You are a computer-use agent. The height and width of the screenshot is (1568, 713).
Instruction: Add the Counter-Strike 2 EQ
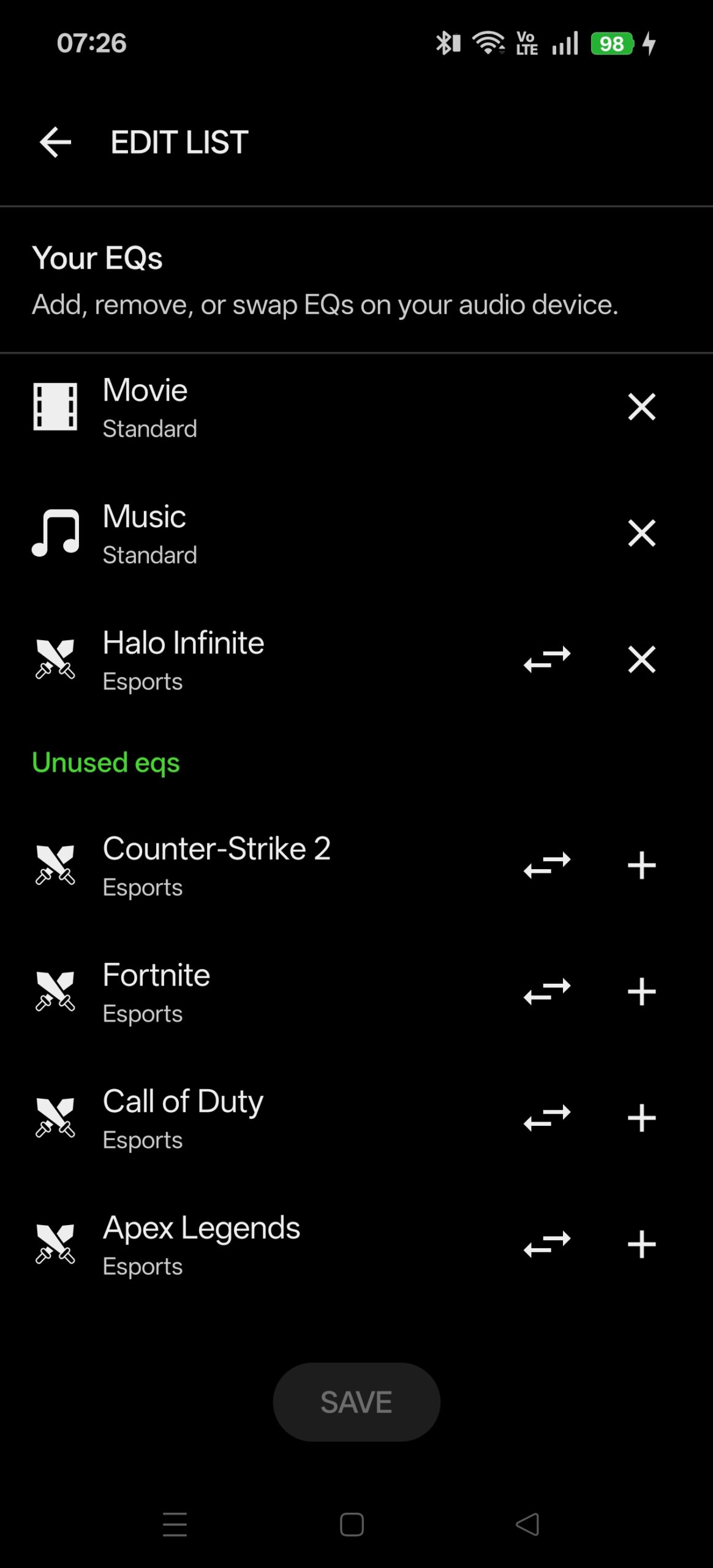coord(641,865)
